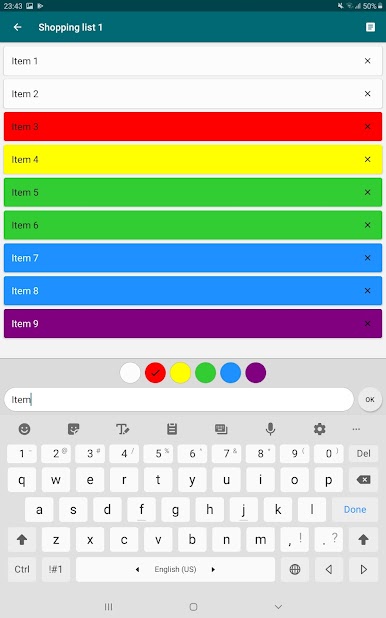Screen dimensions: 386x618
Task: Confirm the new item with OK
Action: pyautogui.click(x=370, y=400)
